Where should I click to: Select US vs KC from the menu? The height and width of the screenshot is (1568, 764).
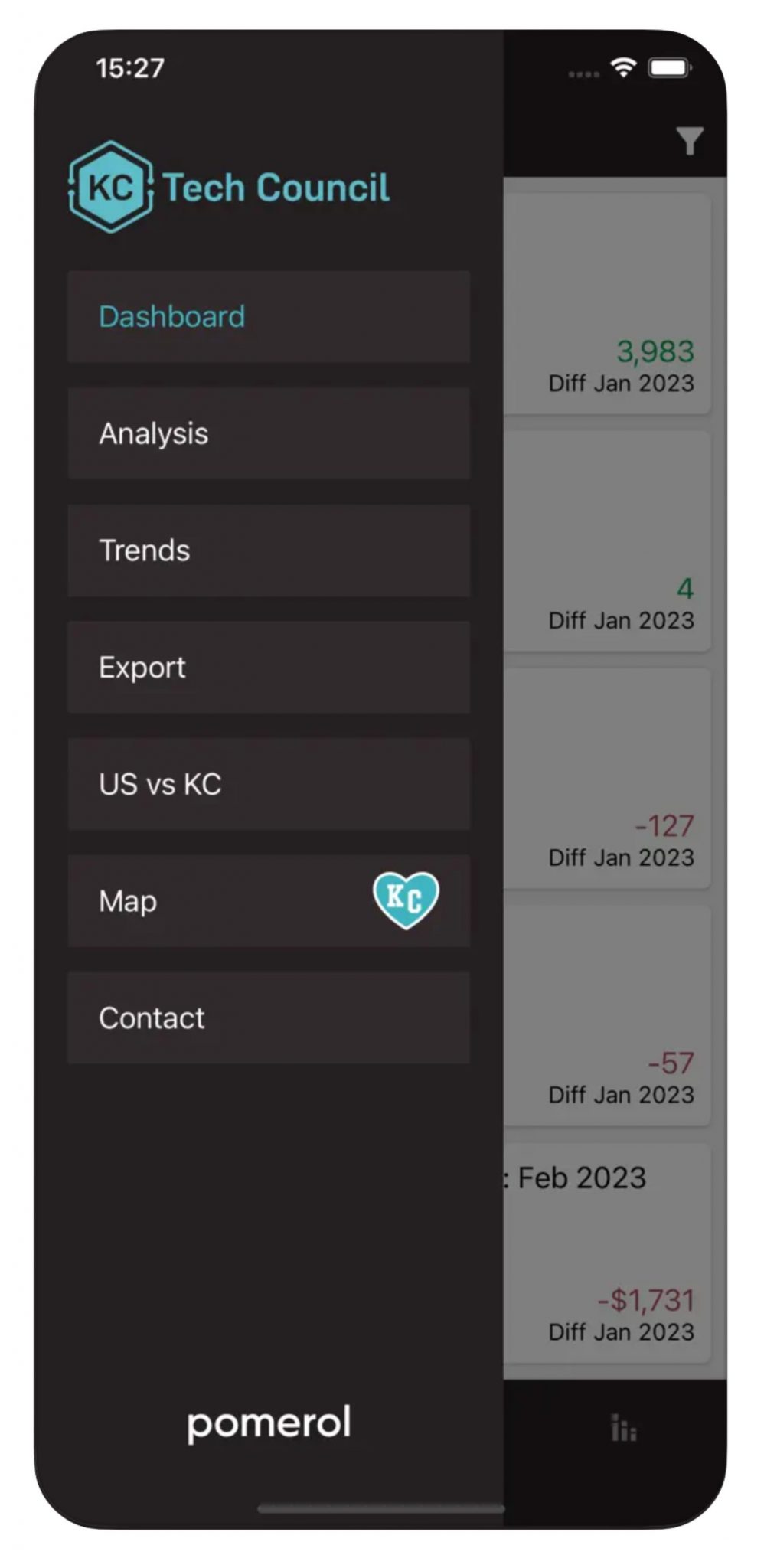(x=269, y=784)
